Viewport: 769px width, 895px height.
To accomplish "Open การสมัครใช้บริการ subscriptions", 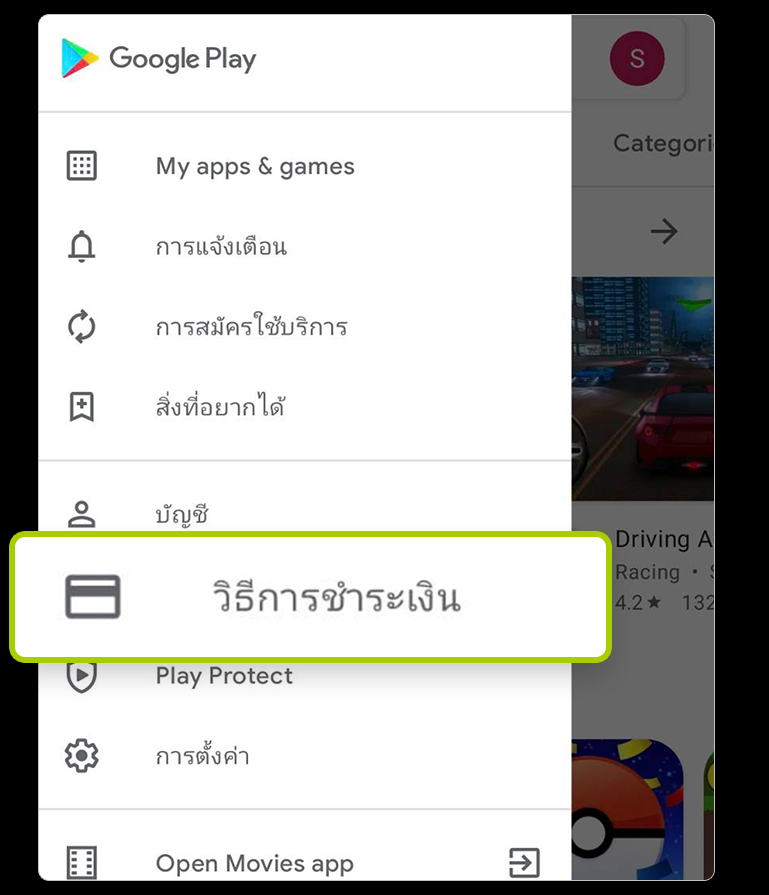I will [251, 327].
